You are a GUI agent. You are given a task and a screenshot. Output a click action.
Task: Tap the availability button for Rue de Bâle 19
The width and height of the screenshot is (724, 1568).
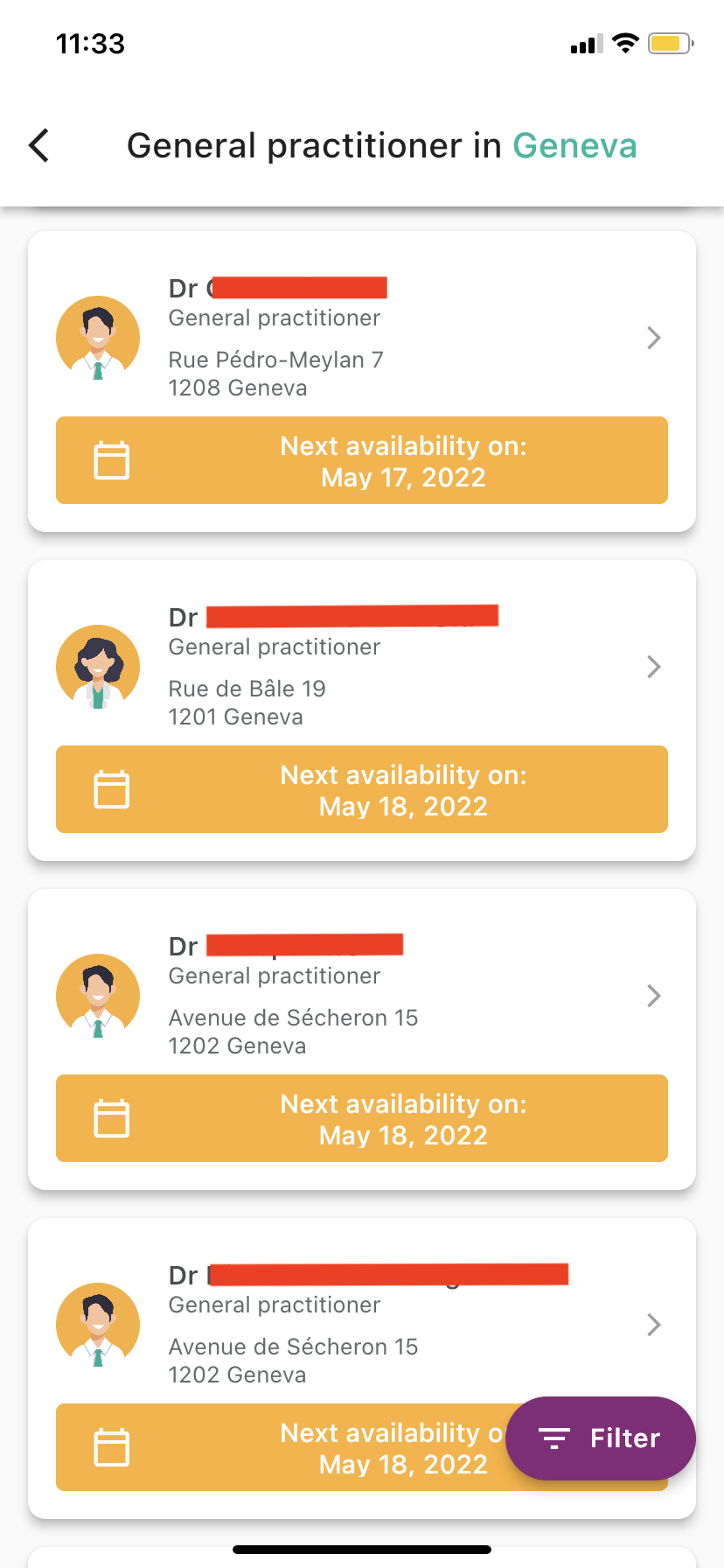[x=362, y=789]
